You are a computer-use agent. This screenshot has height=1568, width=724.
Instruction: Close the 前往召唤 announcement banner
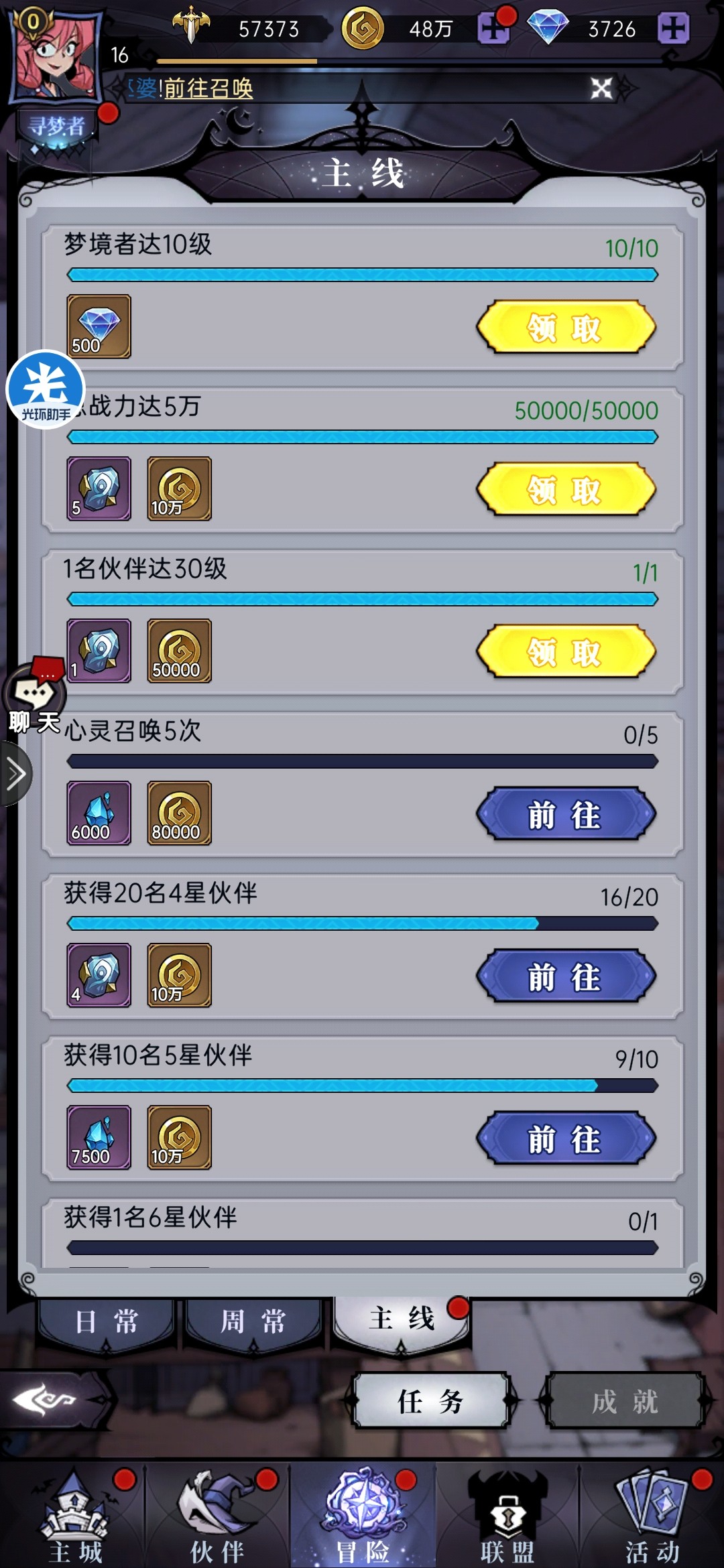pyautogui.click(x=601, y=88)
